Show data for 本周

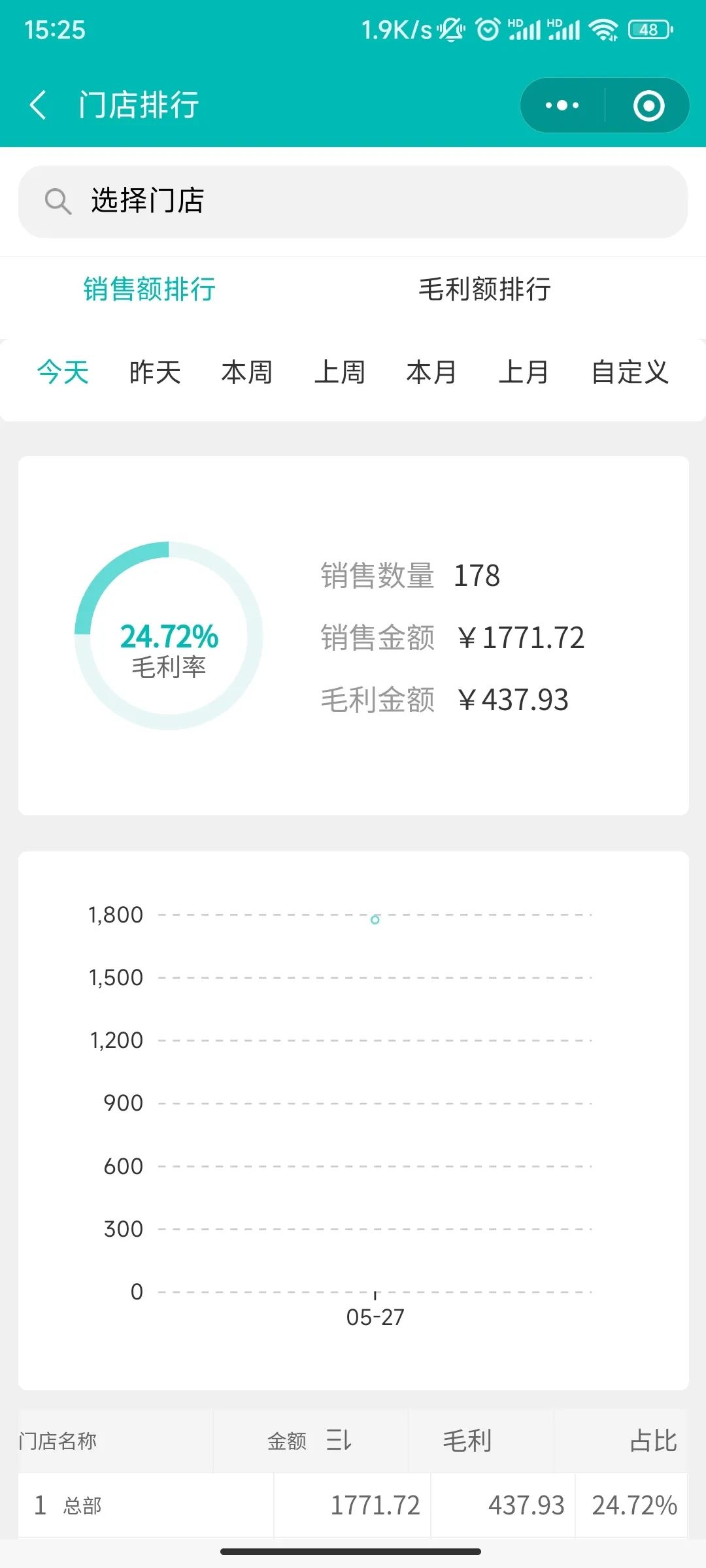click(x=247, y=372)
